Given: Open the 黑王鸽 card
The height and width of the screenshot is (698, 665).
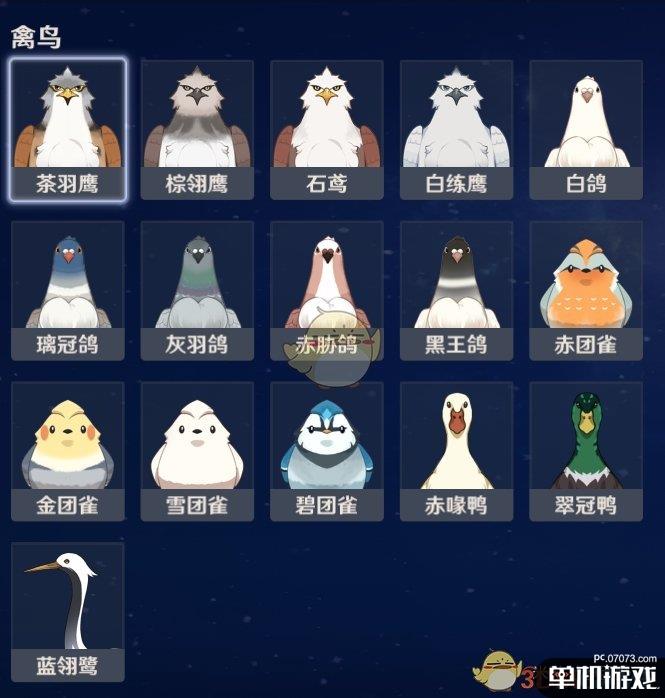Looking at the screenshot, I should 456,290.
